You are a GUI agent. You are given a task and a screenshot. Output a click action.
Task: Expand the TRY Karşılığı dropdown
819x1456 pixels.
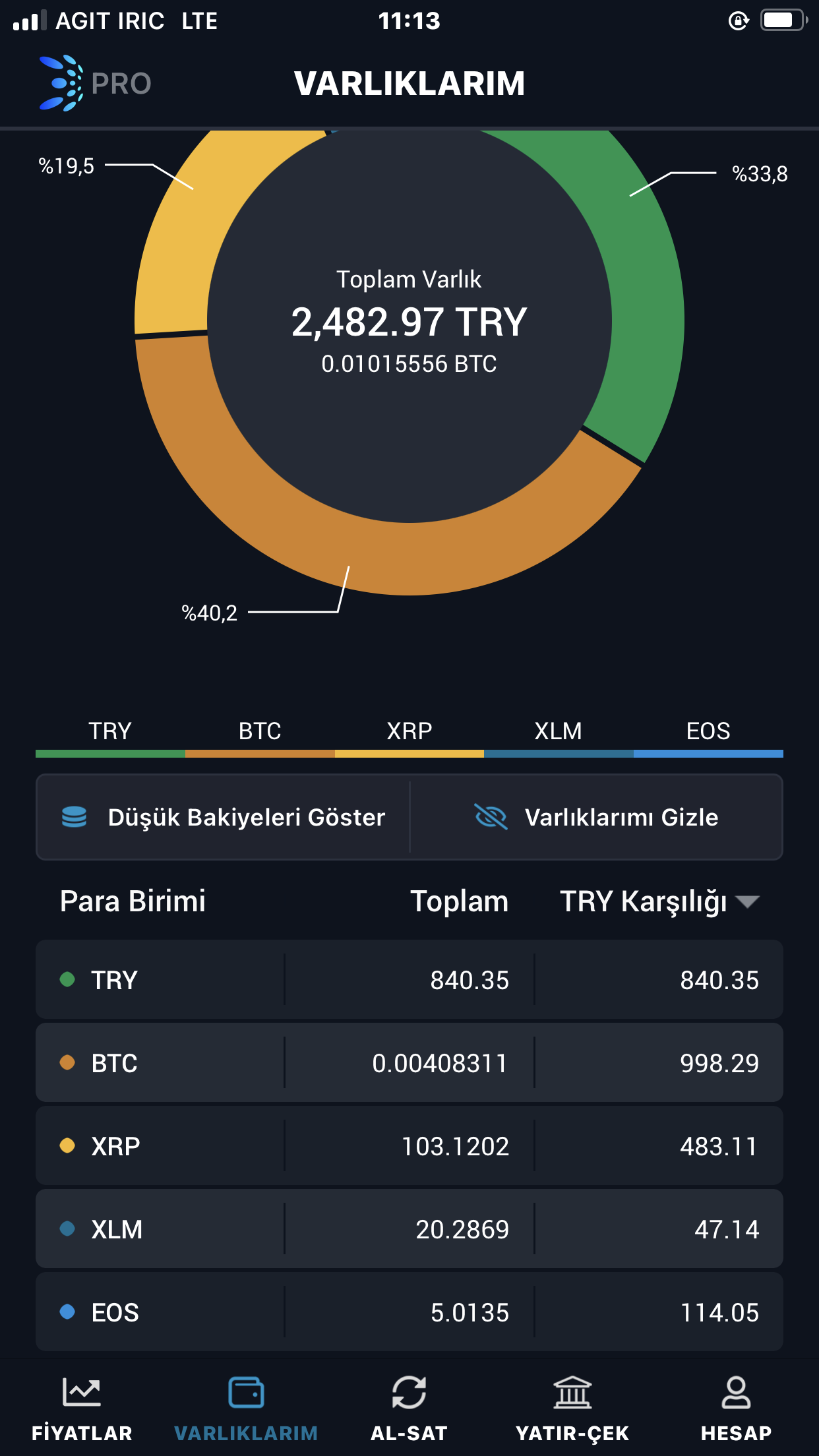click(x=659, y=901)
